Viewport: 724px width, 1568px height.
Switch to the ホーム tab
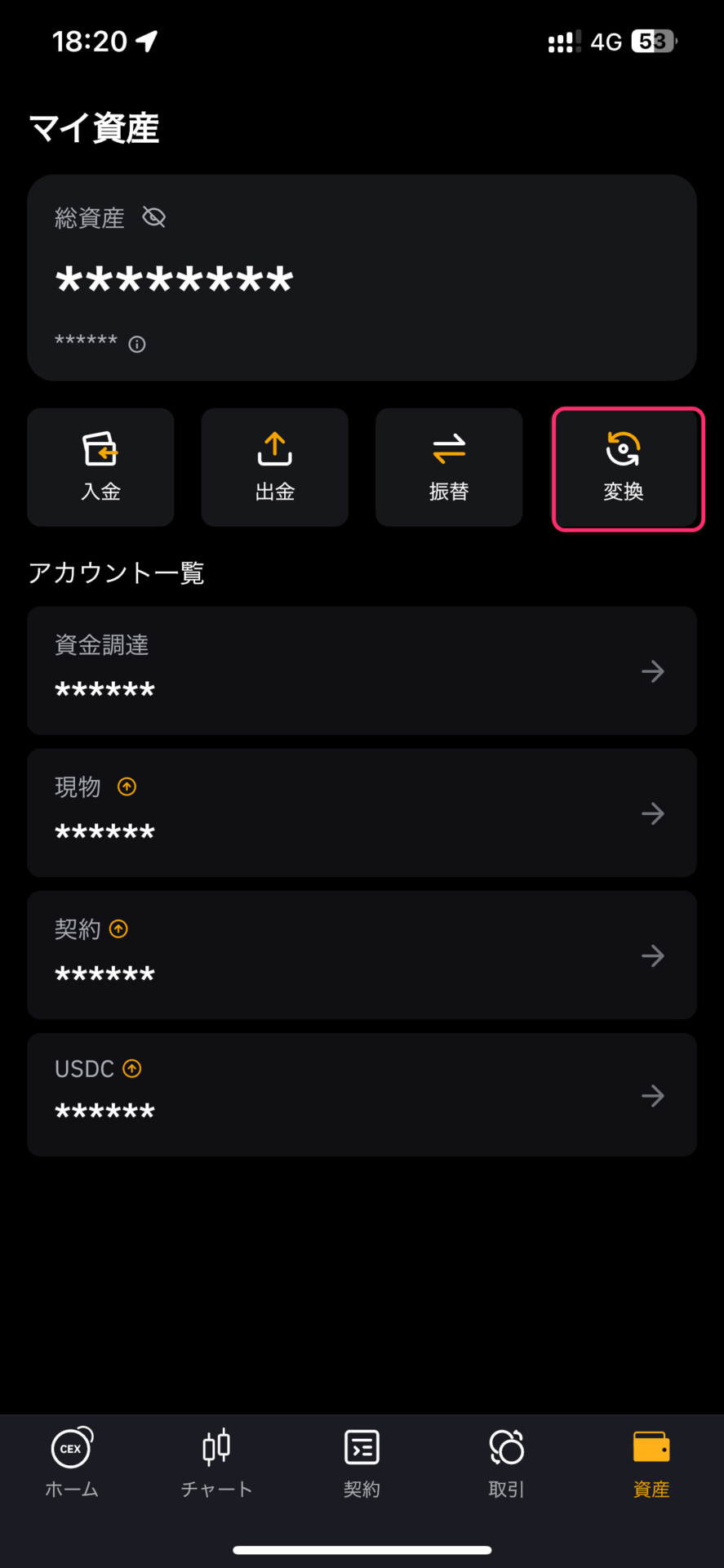pos(72,1463)
